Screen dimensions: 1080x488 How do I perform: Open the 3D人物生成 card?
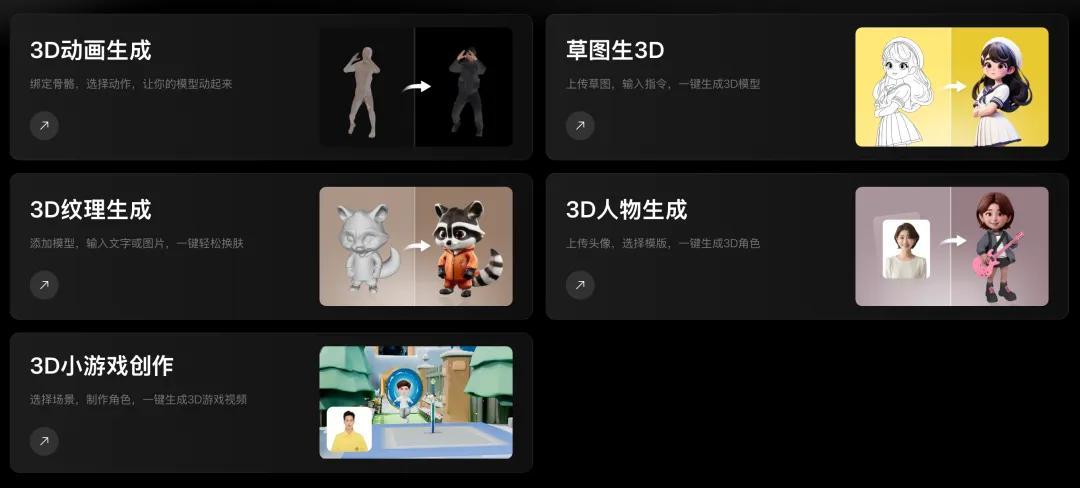pos(627,210)
